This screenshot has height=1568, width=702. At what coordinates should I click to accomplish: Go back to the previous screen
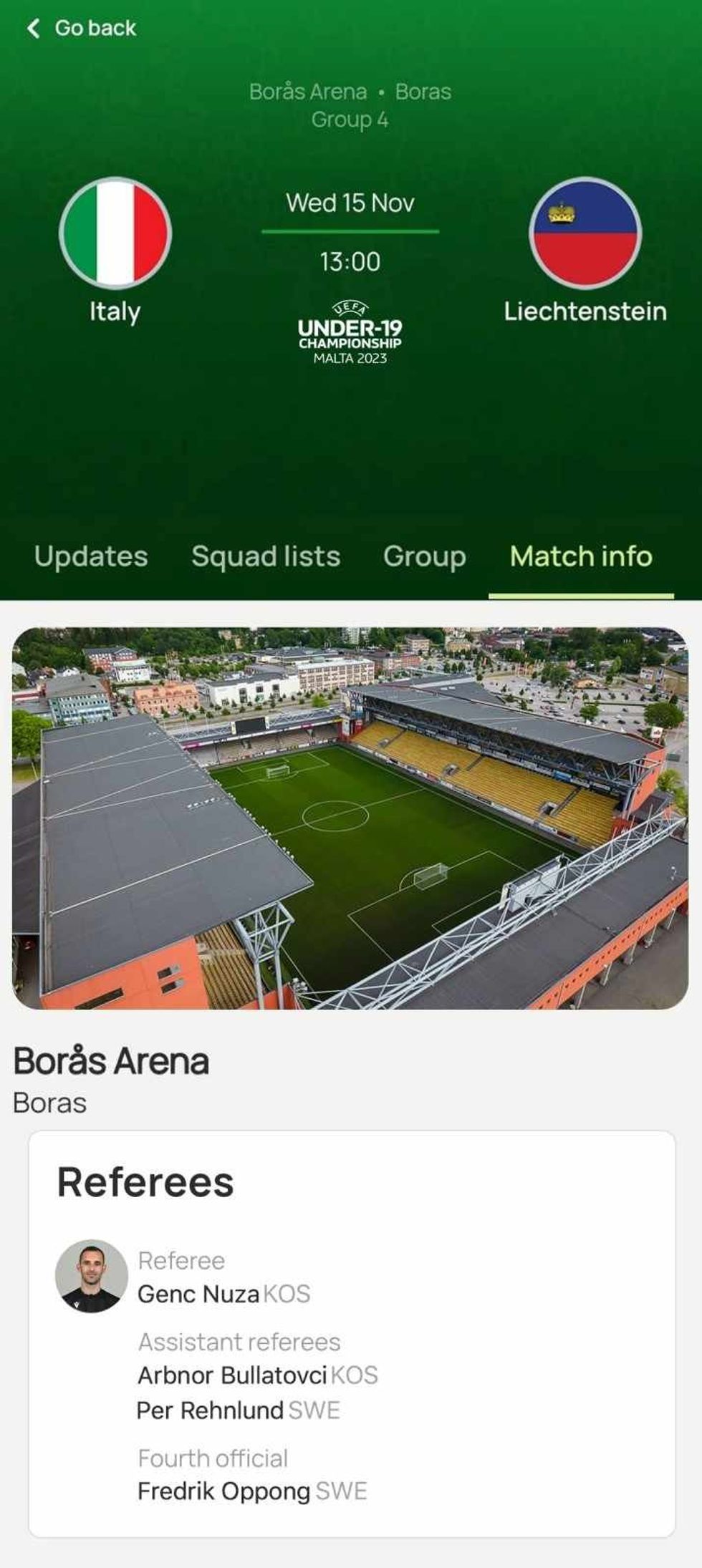[81, 28]
